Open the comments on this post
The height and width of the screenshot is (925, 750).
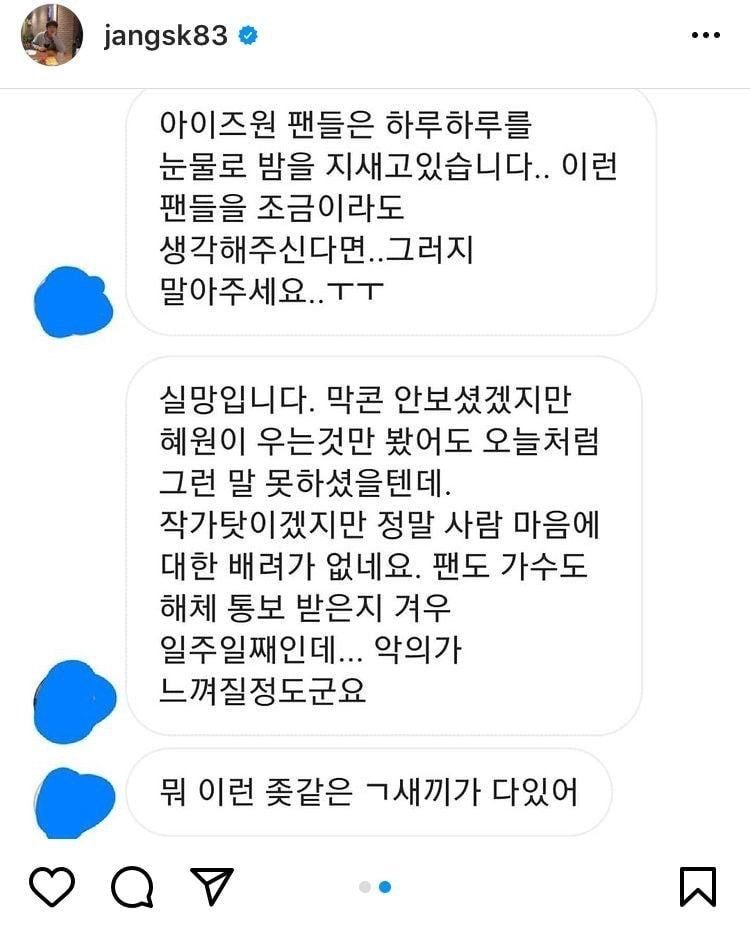pyautogui.click(x=131, y=886)
